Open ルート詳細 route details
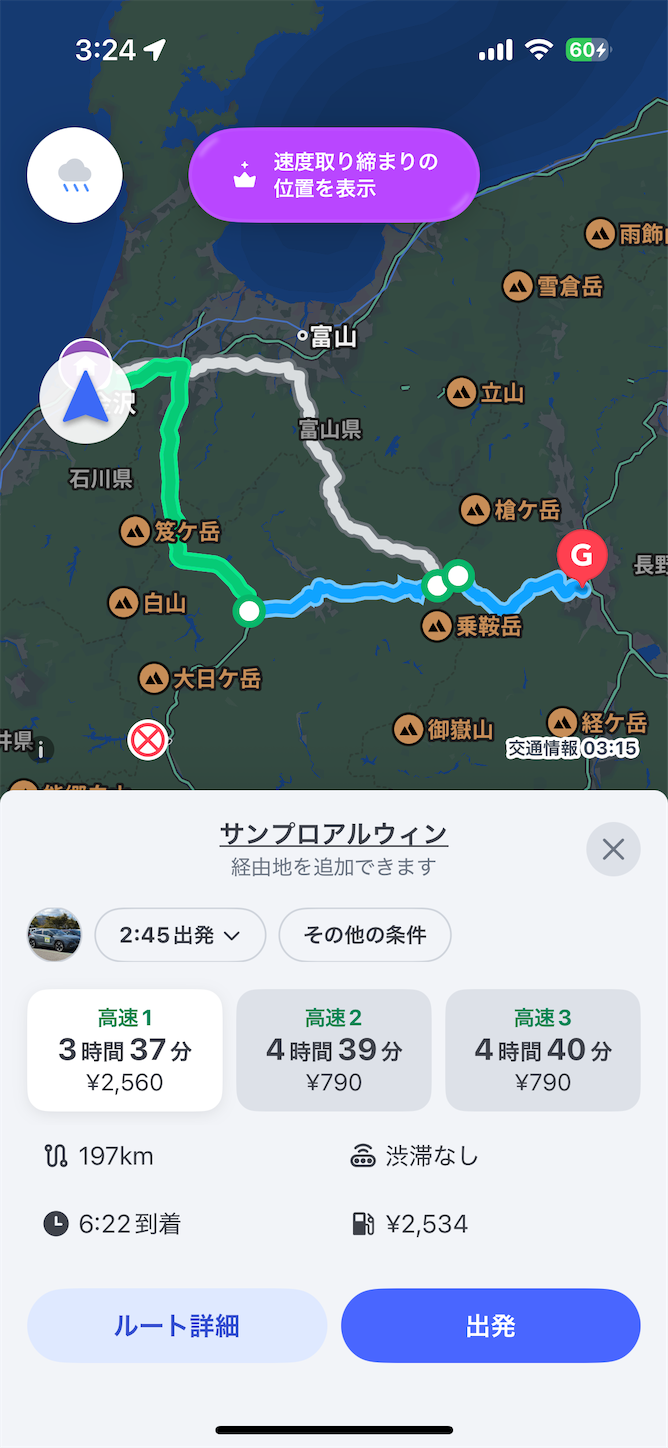Viewport: 668px width, 1448px height. click(x=177, y=1326)
